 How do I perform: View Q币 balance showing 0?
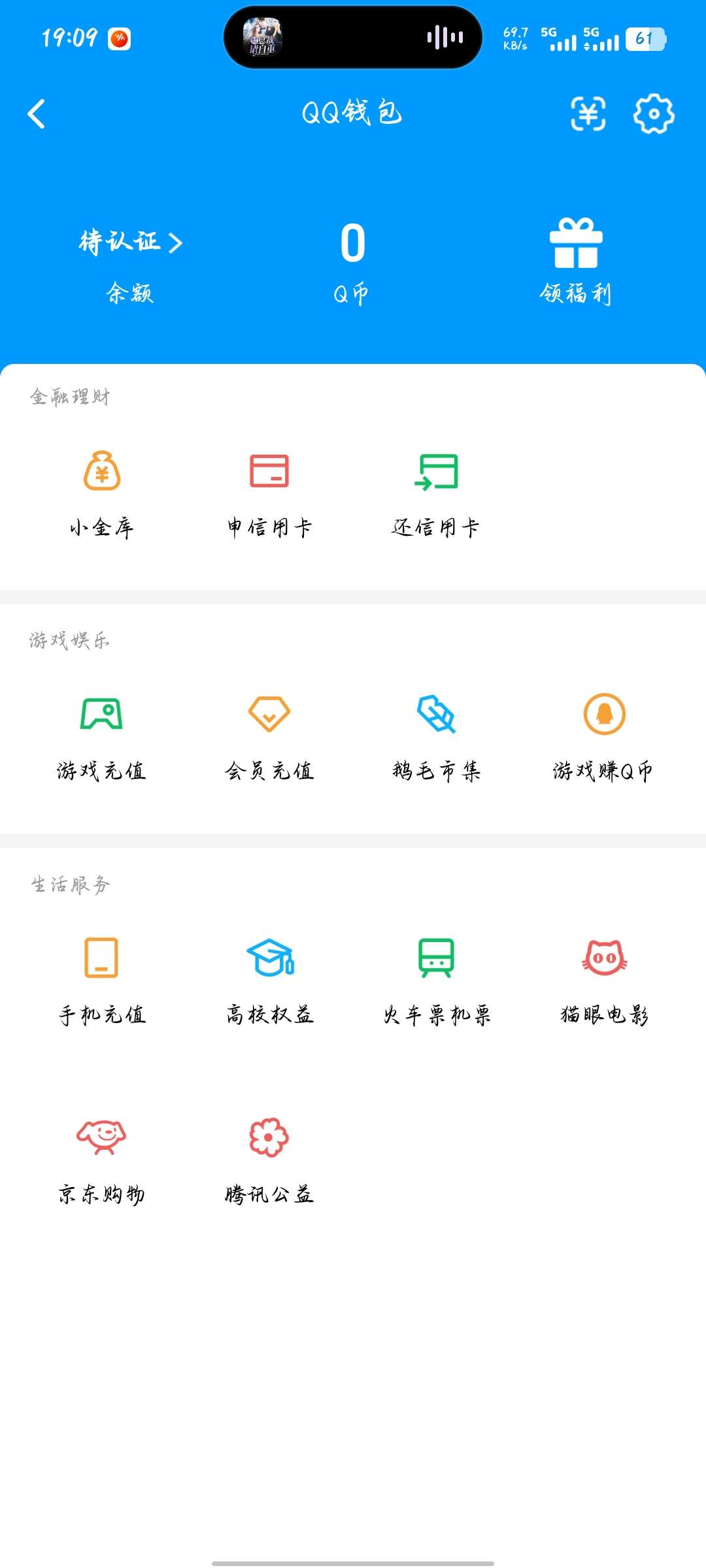point(352,245)
